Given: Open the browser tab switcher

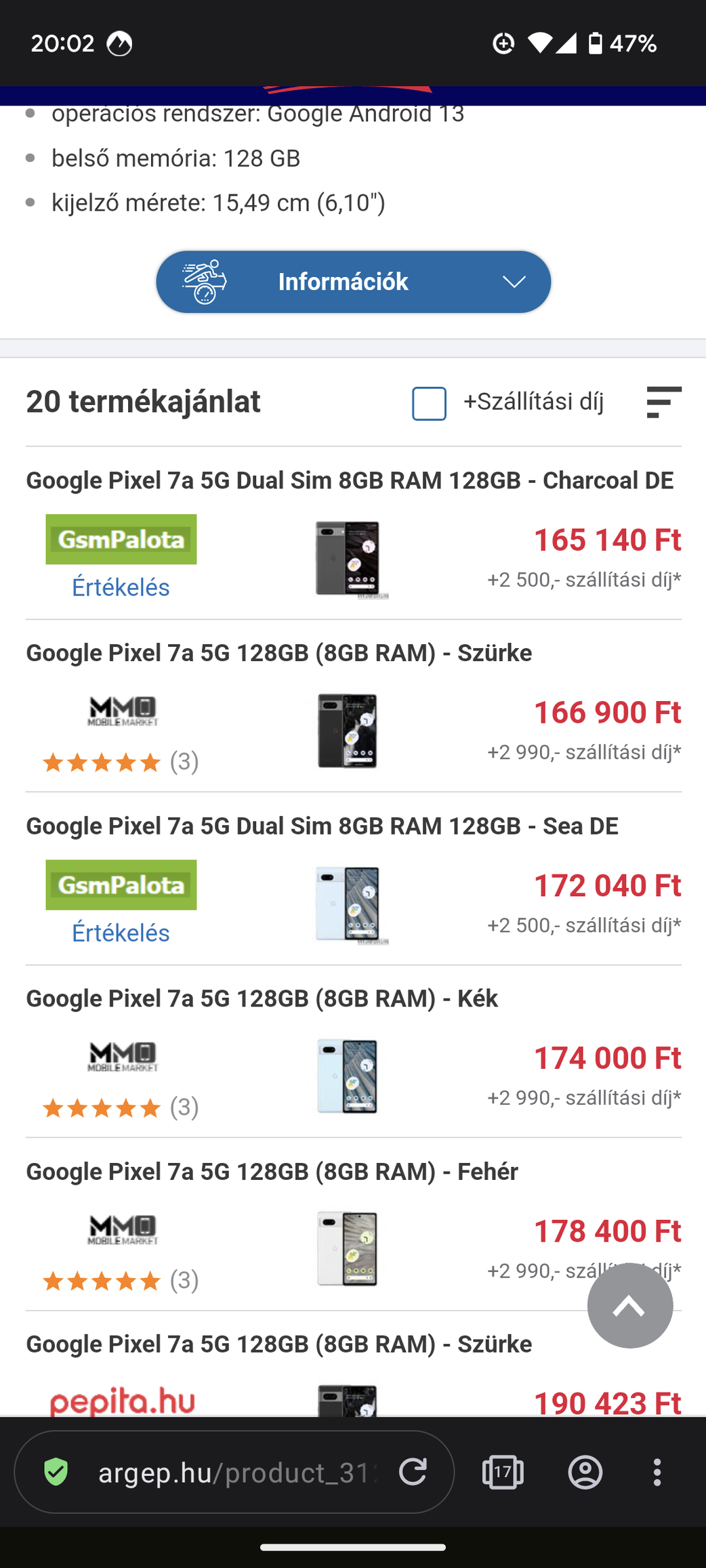Looking at the screenshot, I should [503, 1472].
